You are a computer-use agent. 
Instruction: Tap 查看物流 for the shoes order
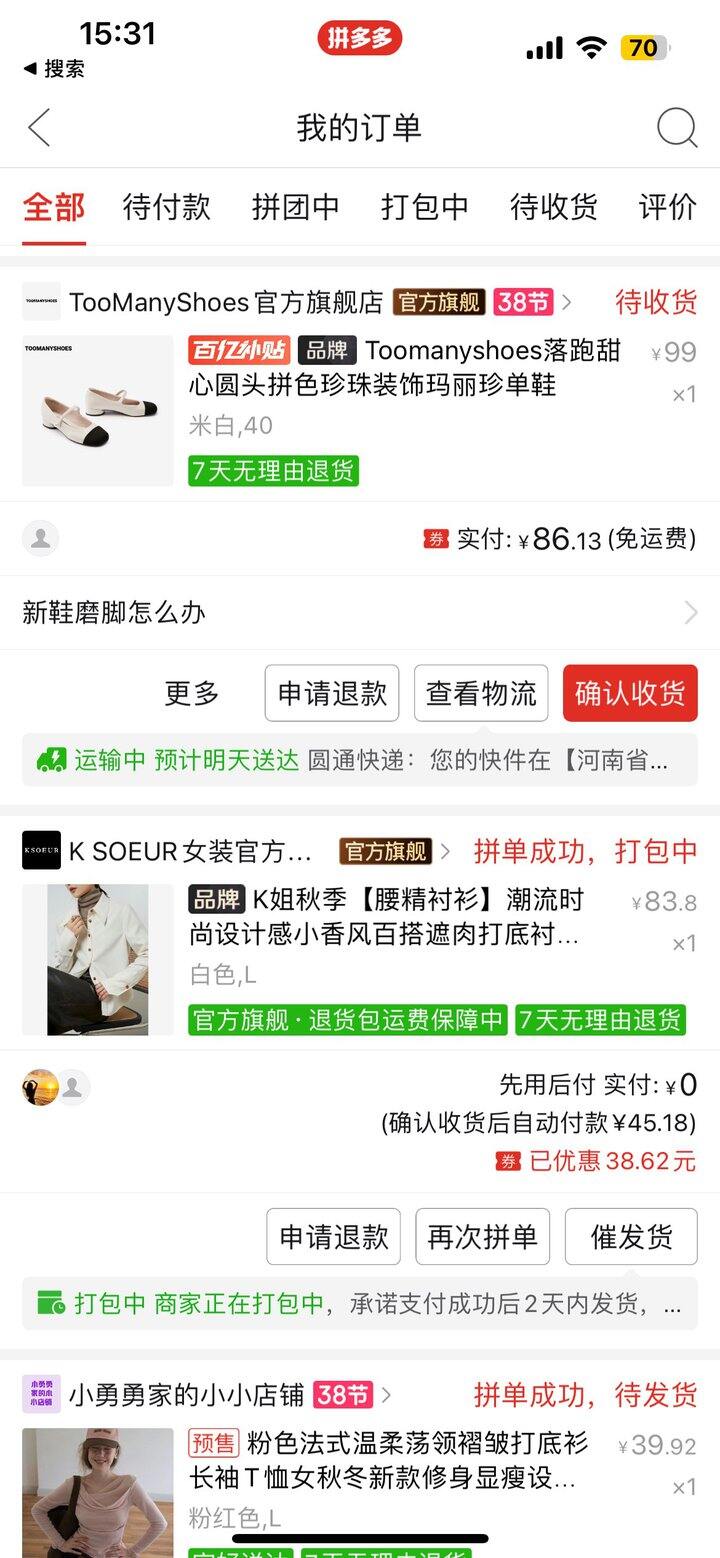pos(481,693)
